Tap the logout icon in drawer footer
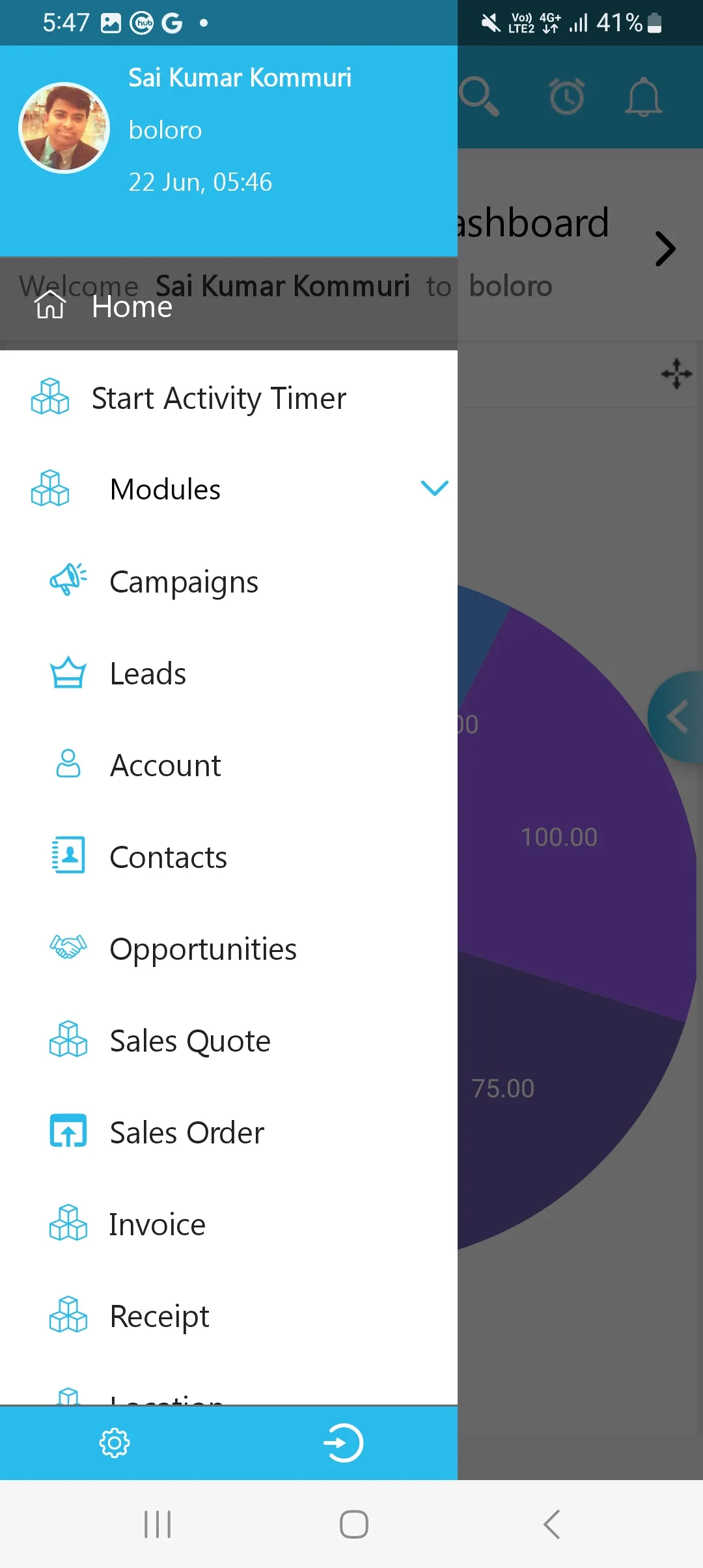This screenshot has height=1568, width=703. pyautogui.click(x=343, y=1443)
